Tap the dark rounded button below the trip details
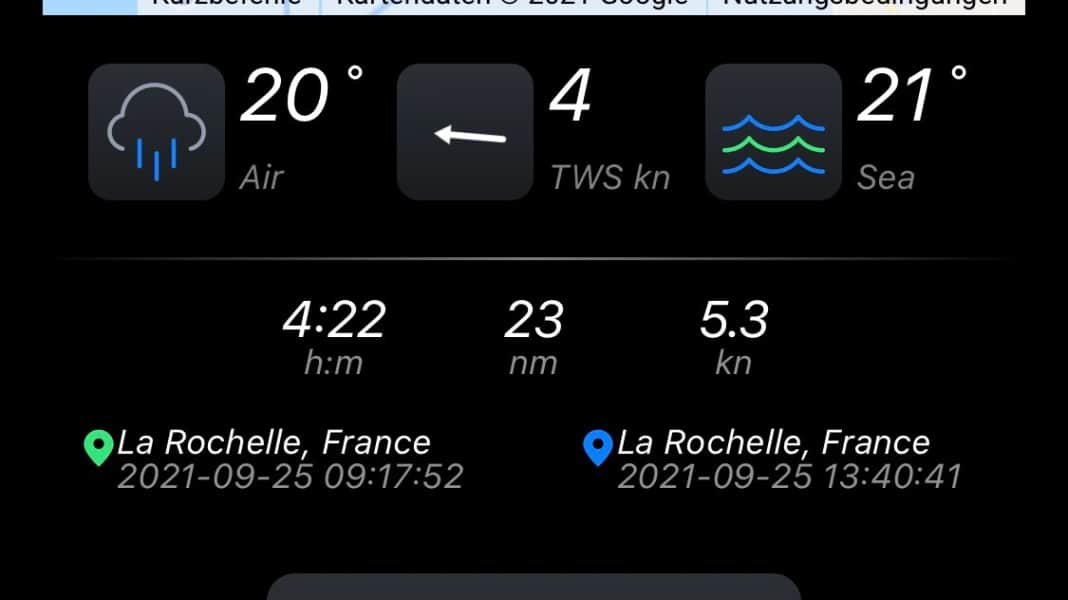The image size is (1068, 600). [x=534, y=588]
